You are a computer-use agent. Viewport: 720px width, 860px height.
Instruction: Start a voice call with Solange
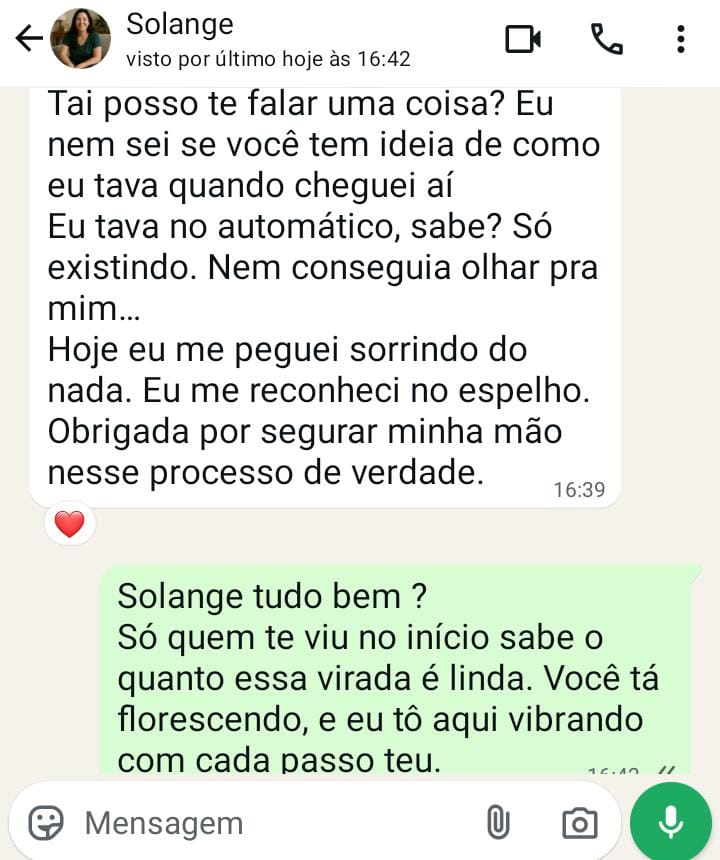coord(607,39)
